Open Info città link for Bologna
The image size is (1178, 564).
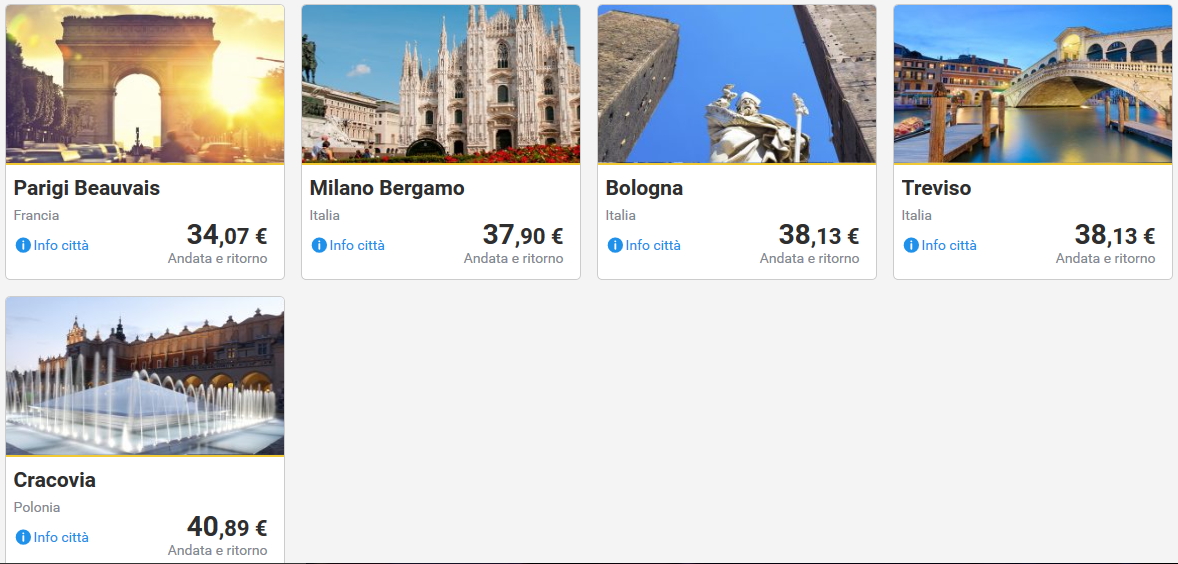(x=645, y=245)
